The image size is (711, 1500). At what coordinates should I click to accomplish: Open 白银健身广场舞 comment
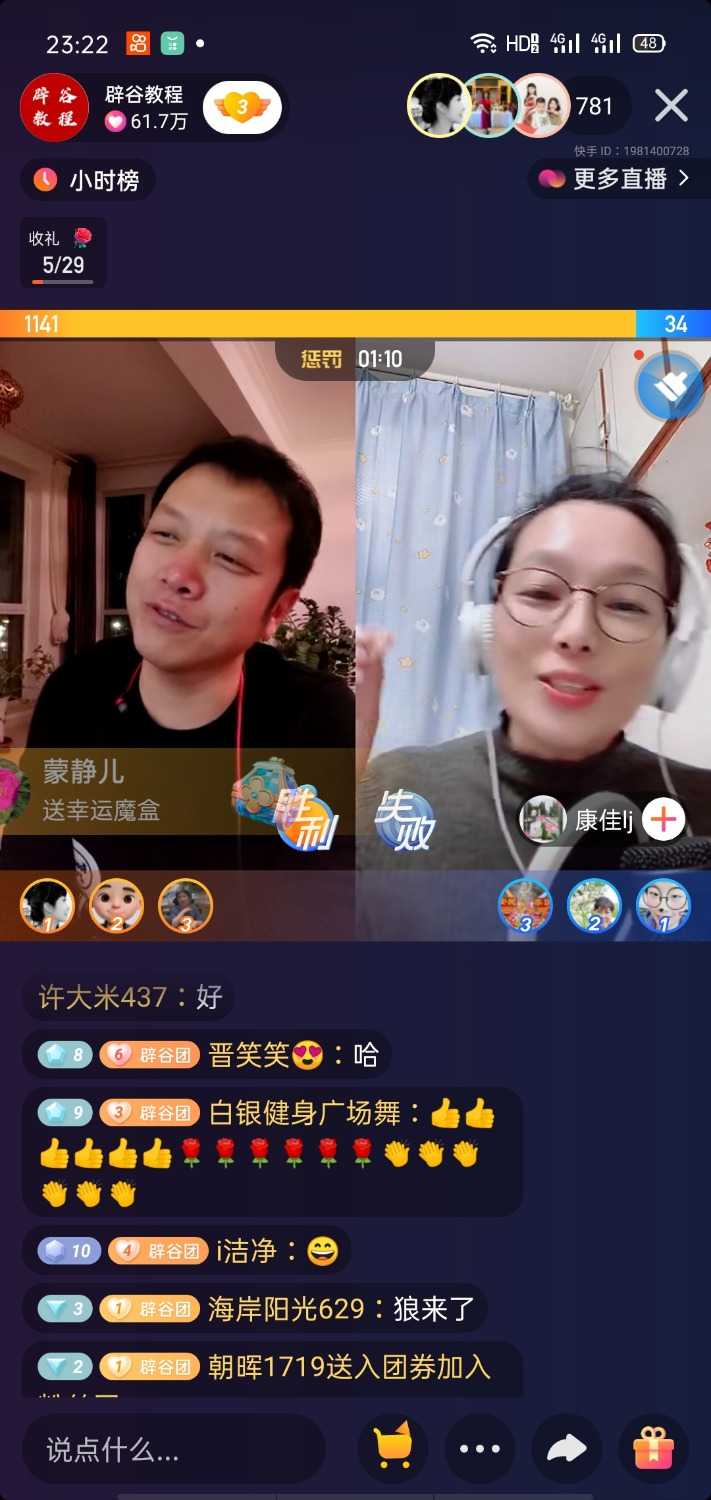point(270,1152)
